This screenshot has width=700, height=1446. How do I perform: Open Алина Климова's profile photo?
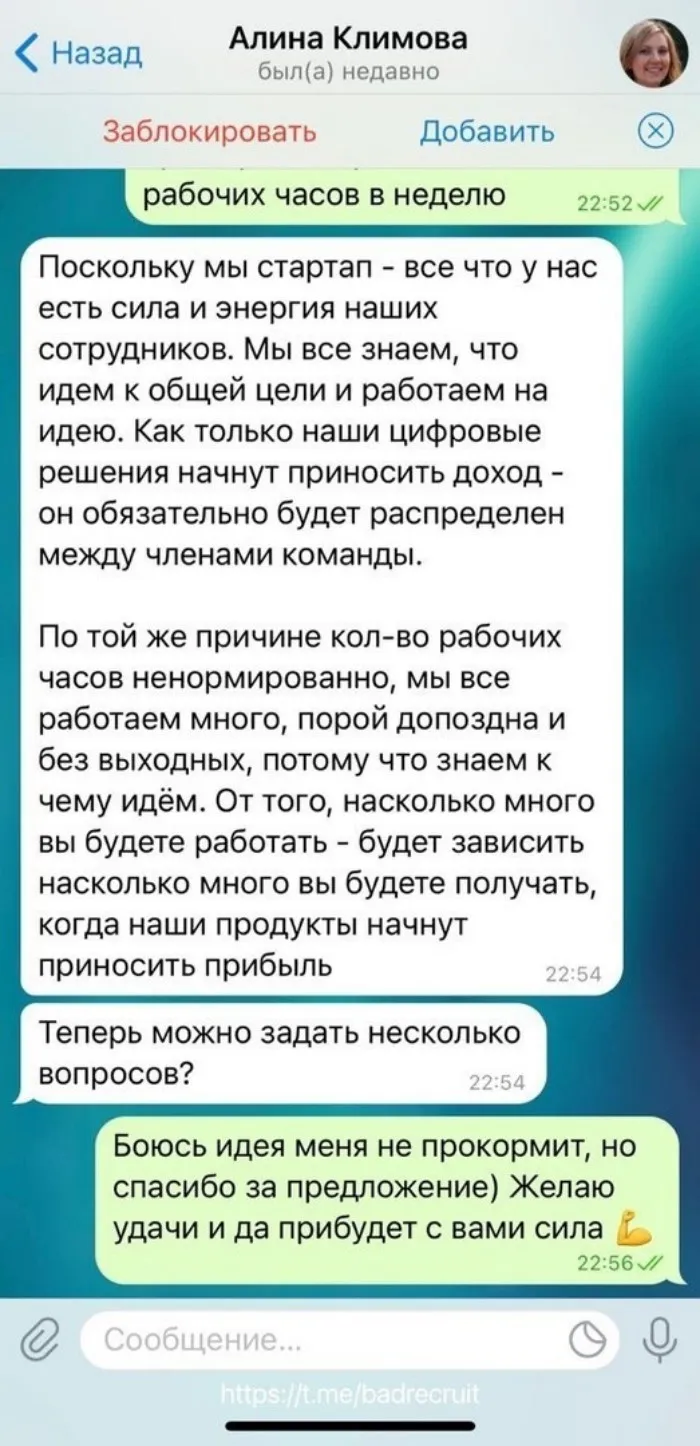click(653, 53)
